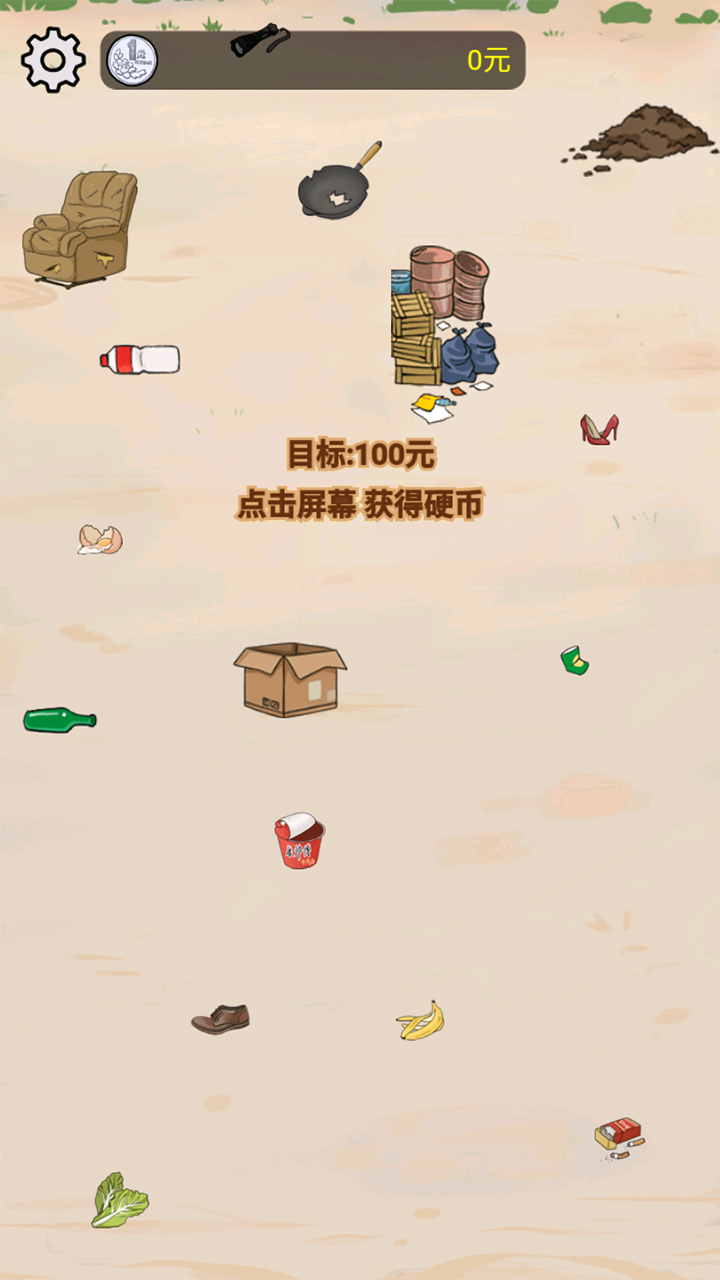Tap the cabbage leaf

[119, 1200]
